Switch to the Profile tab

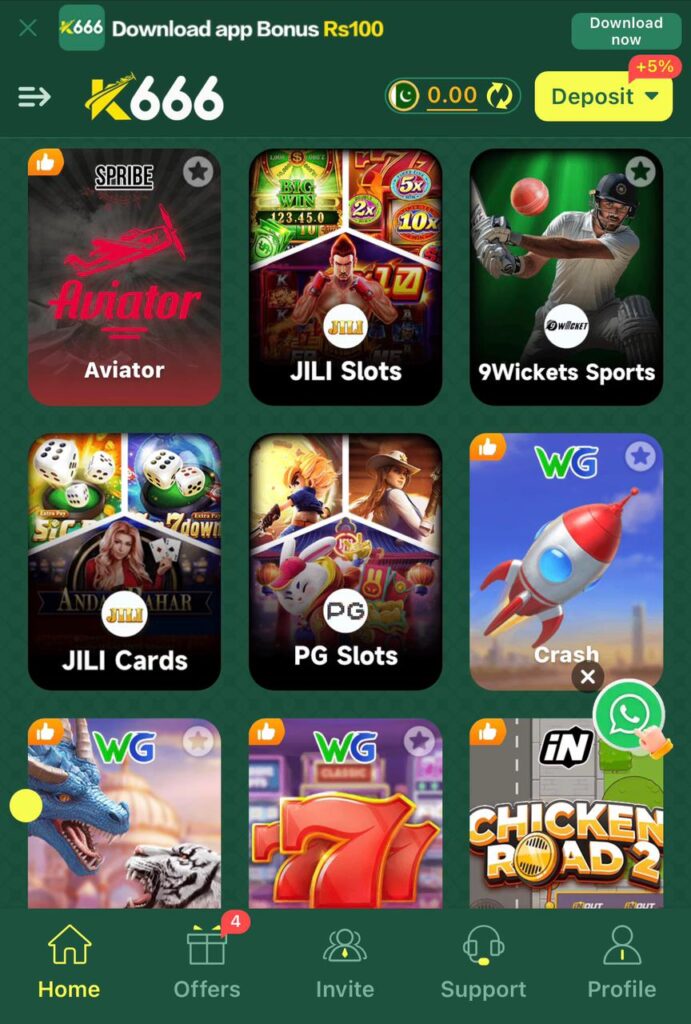pos(621,962)
